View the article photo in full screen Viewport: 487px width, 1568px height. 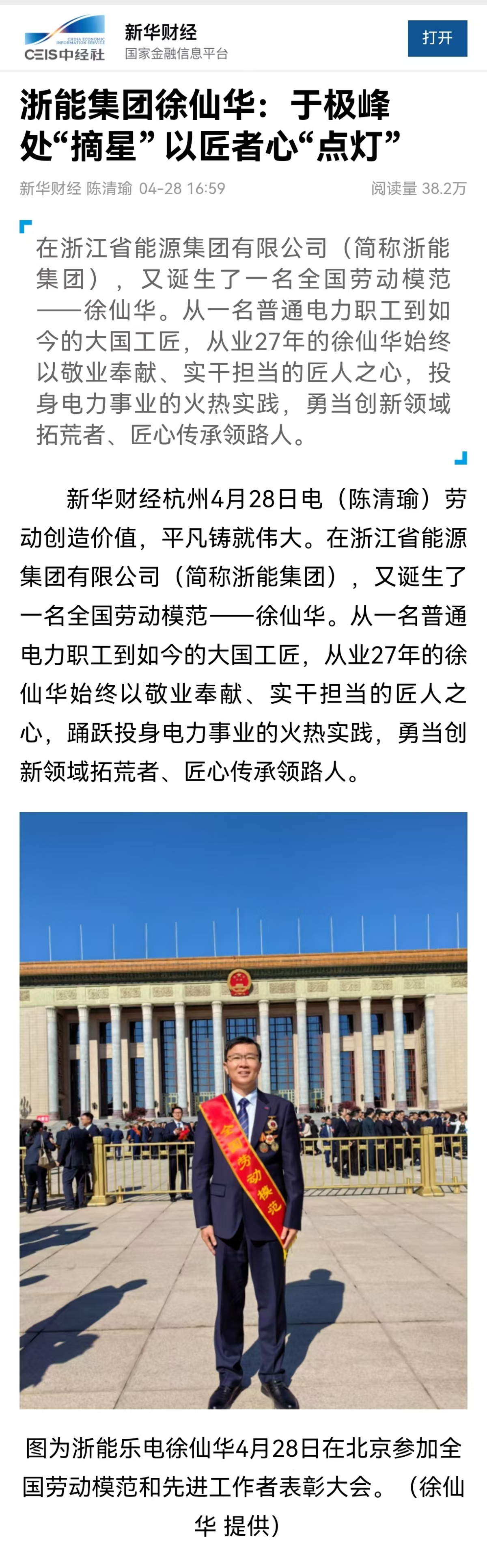pyautogui.click(x=243, y=1109)
